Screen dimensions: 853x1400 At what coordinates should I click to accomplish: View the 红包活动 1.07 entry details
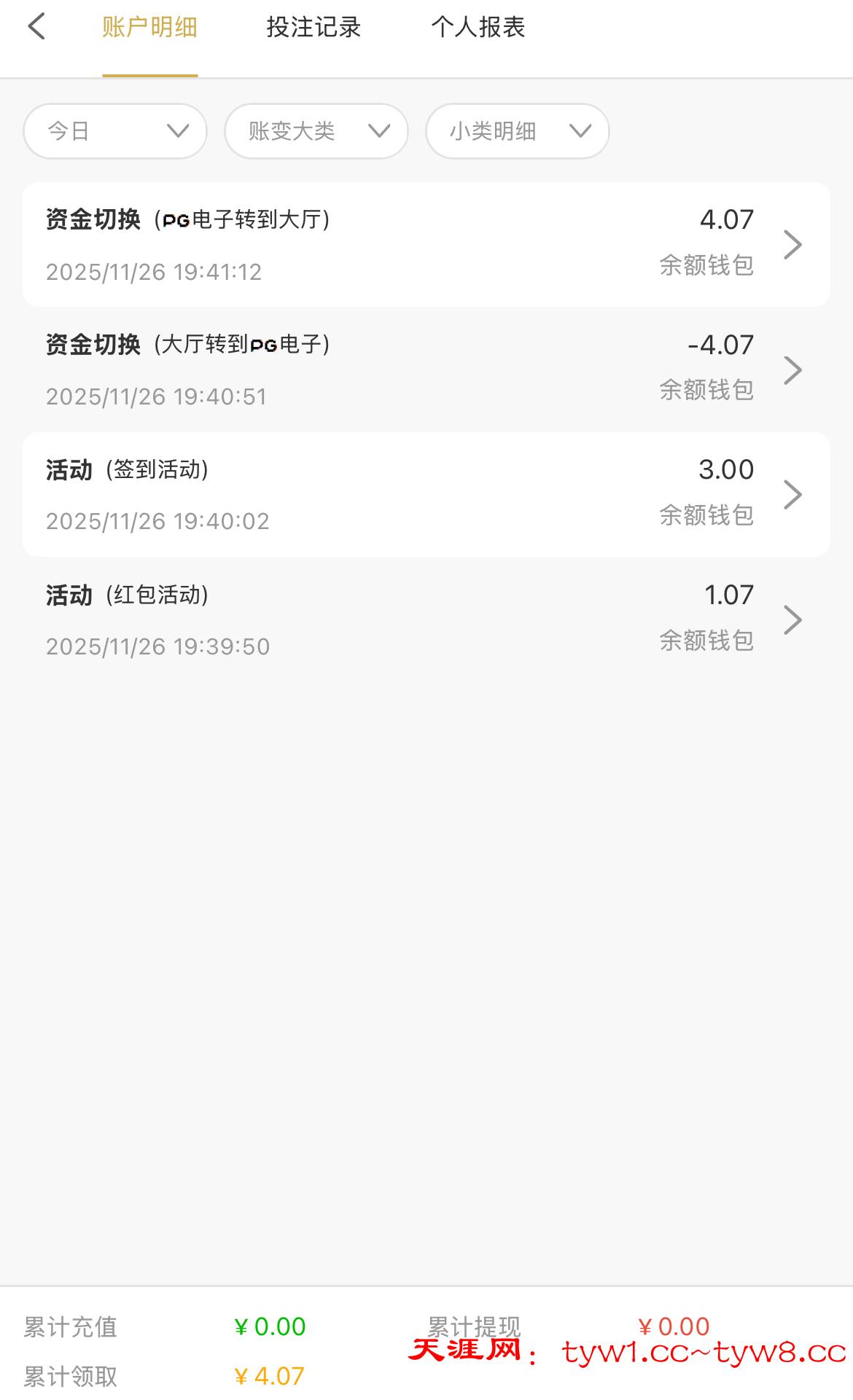click(x=426, y=619)
